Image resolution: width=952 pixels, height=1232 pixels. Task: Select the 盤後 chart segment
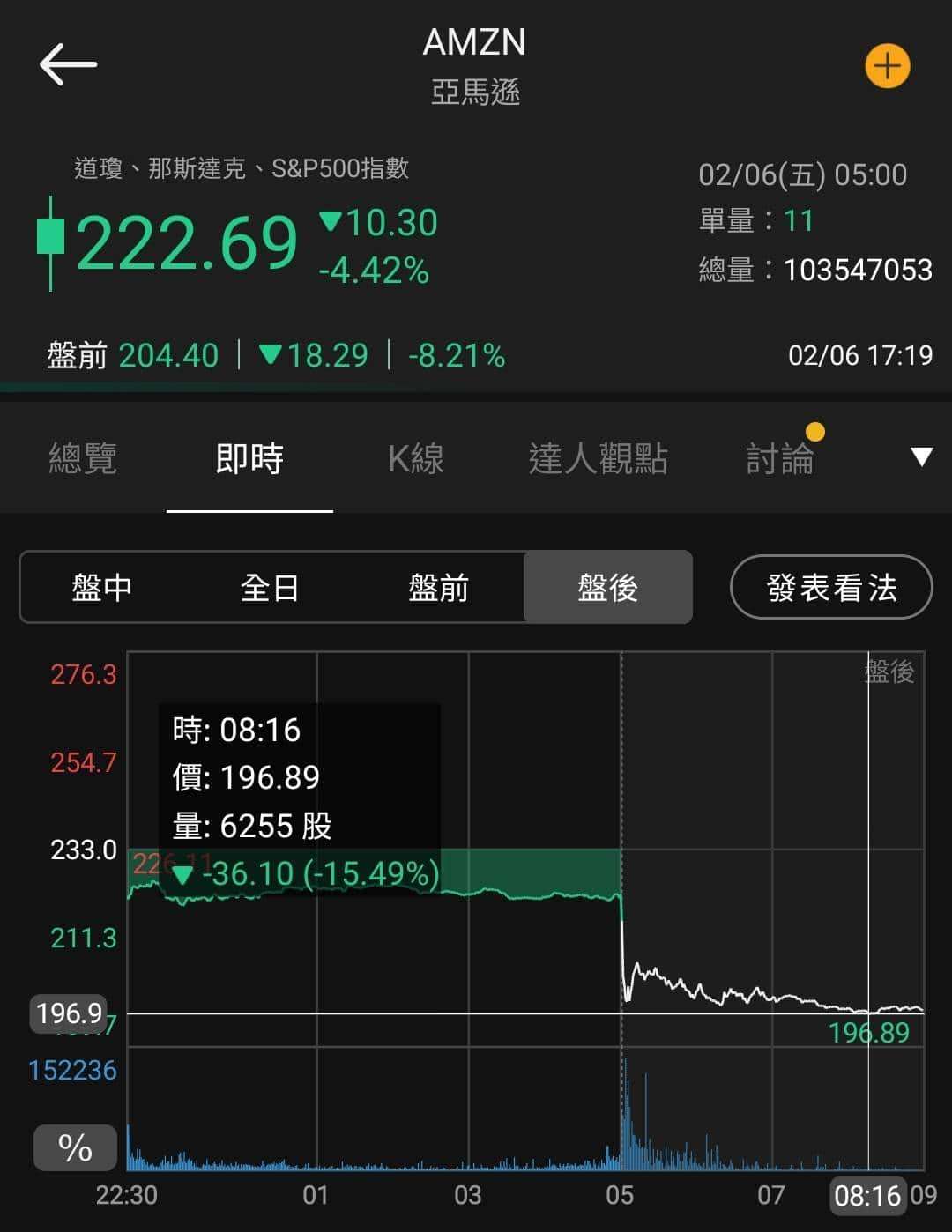click(607, 588)
